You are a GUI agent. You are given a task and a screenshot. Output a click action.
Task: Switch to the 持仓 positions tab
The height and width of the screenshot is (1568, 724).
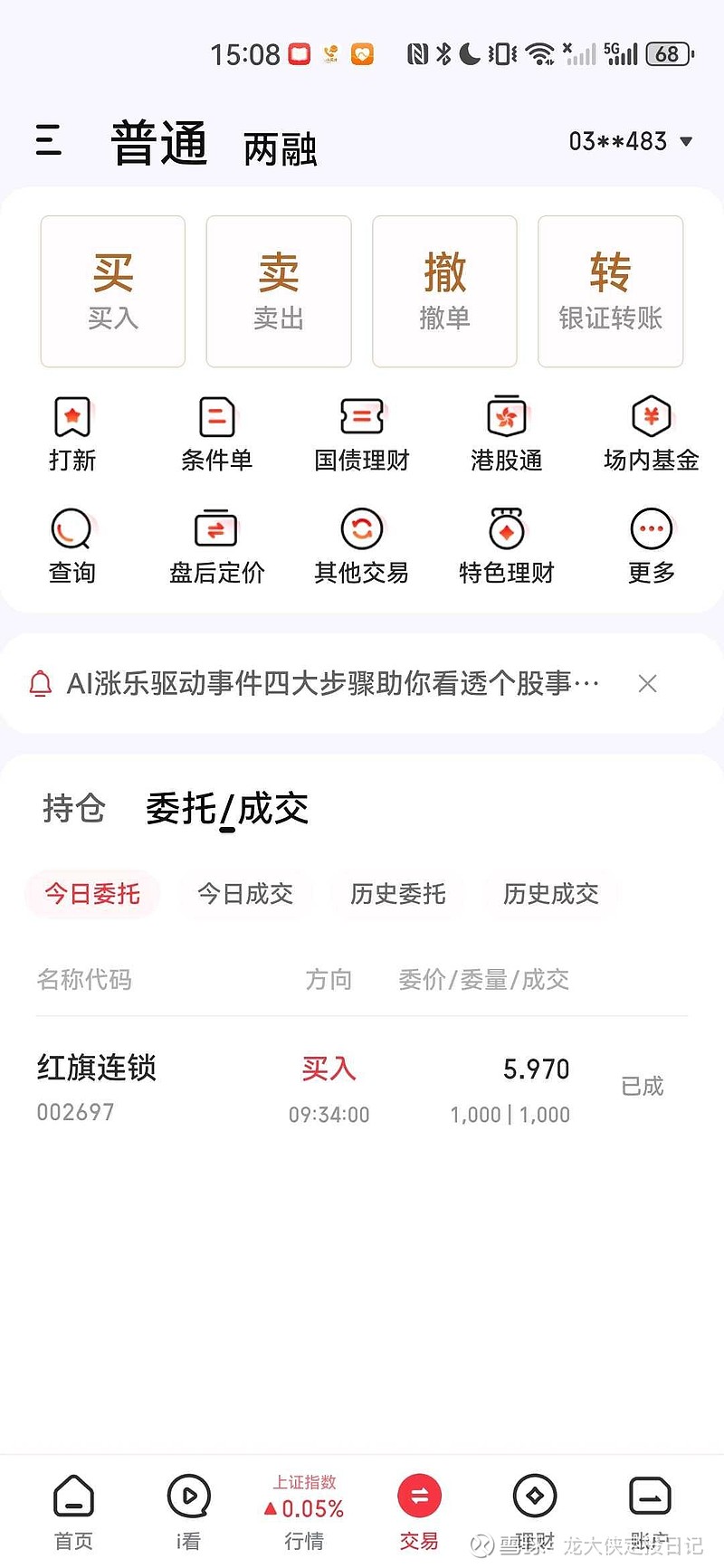73,810
